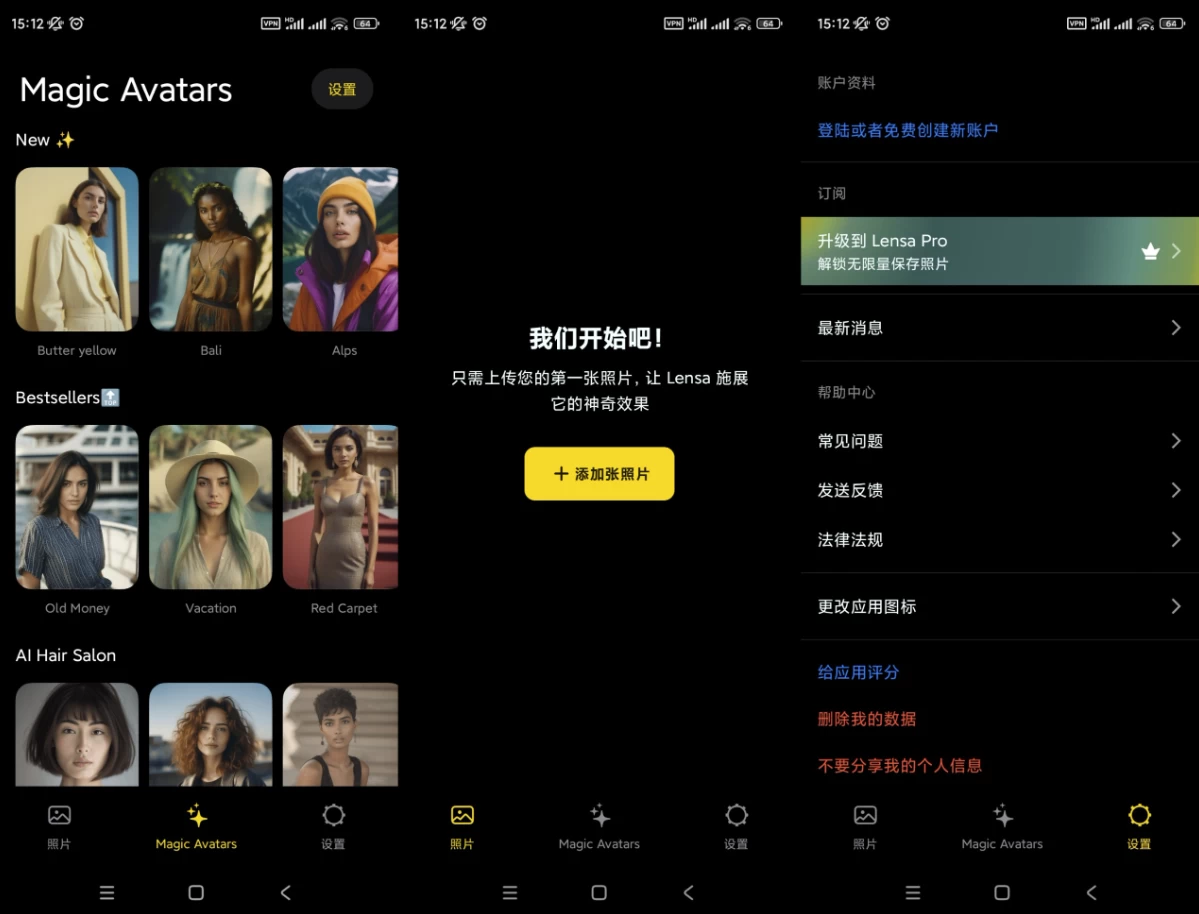Open the 发送反馈 row
The height and width of the screenshot is (914, 1199).
[x=999, y=490]
